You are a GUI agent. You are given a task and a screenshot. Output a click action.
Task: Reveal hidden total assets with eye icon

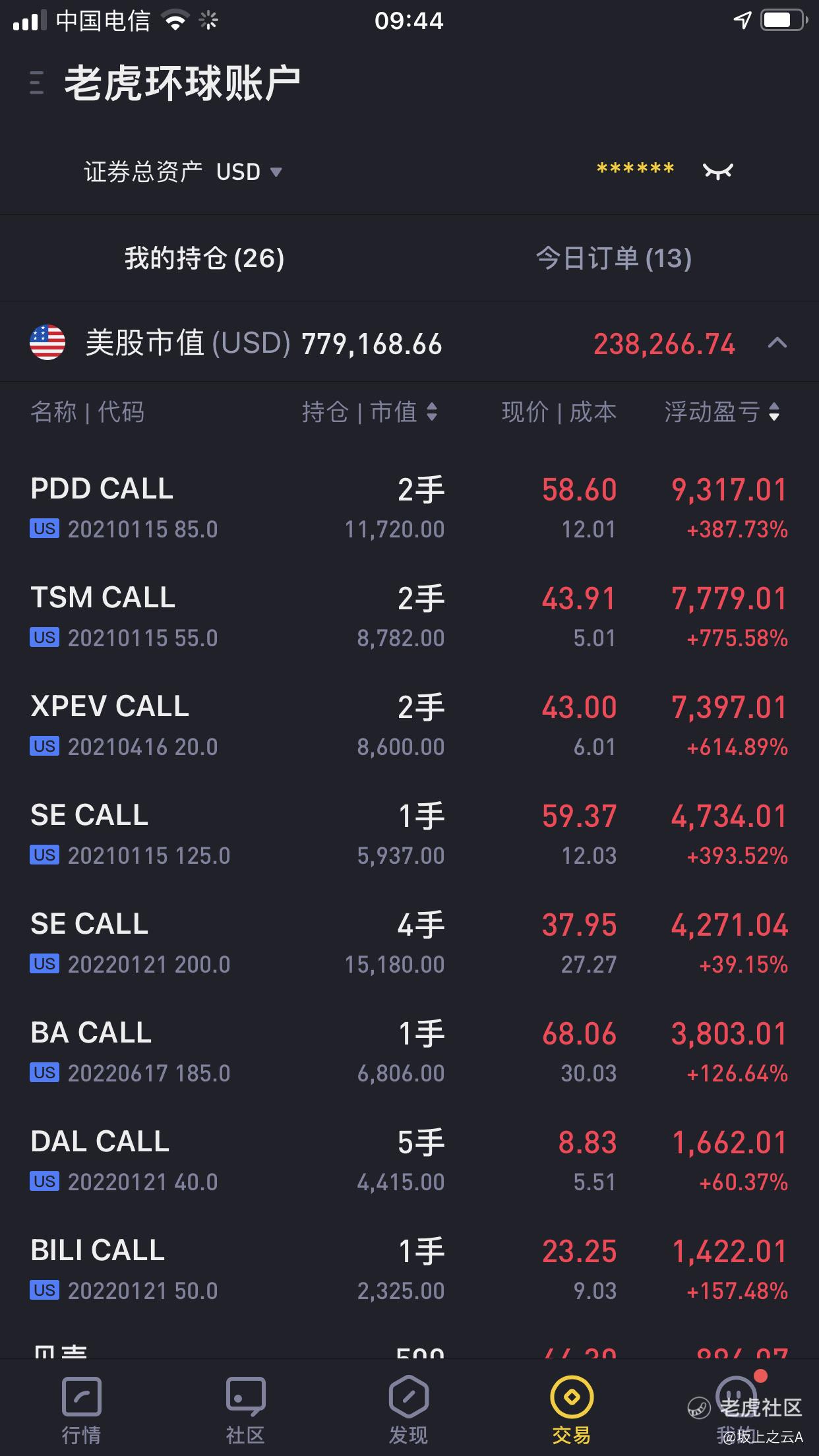coord(717,171)
